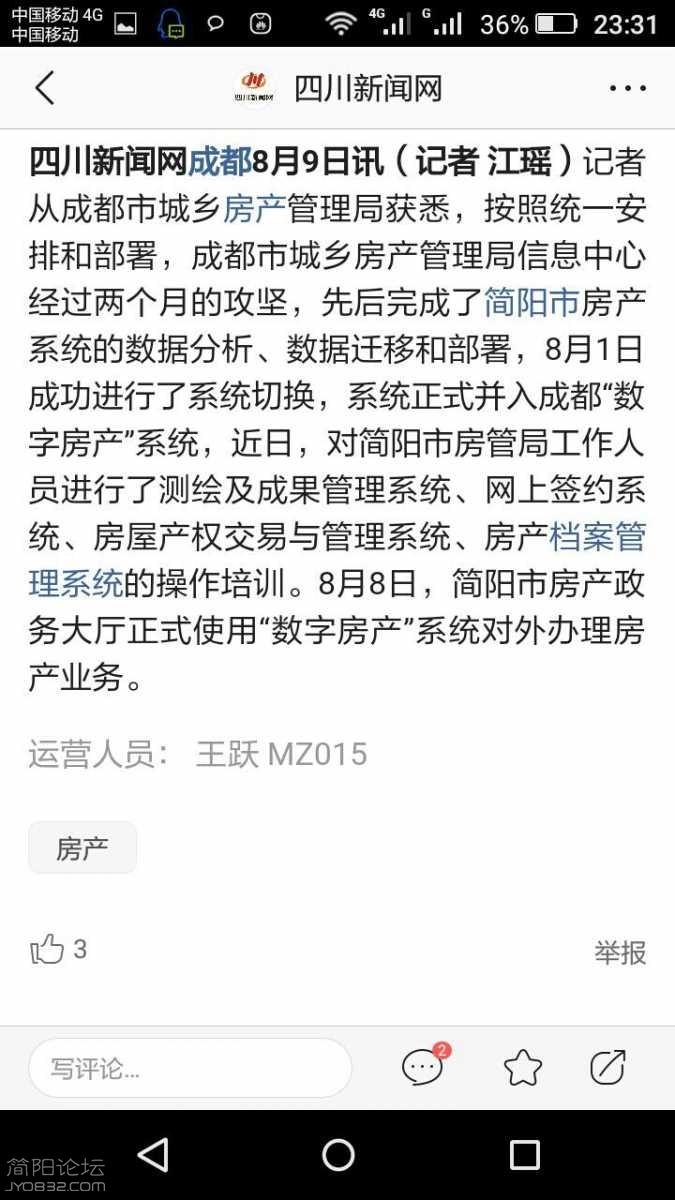Open the 成都 link in the article
Viewport: 675px width, 1200px height.
pyautogui.click(x=220, y=161)
